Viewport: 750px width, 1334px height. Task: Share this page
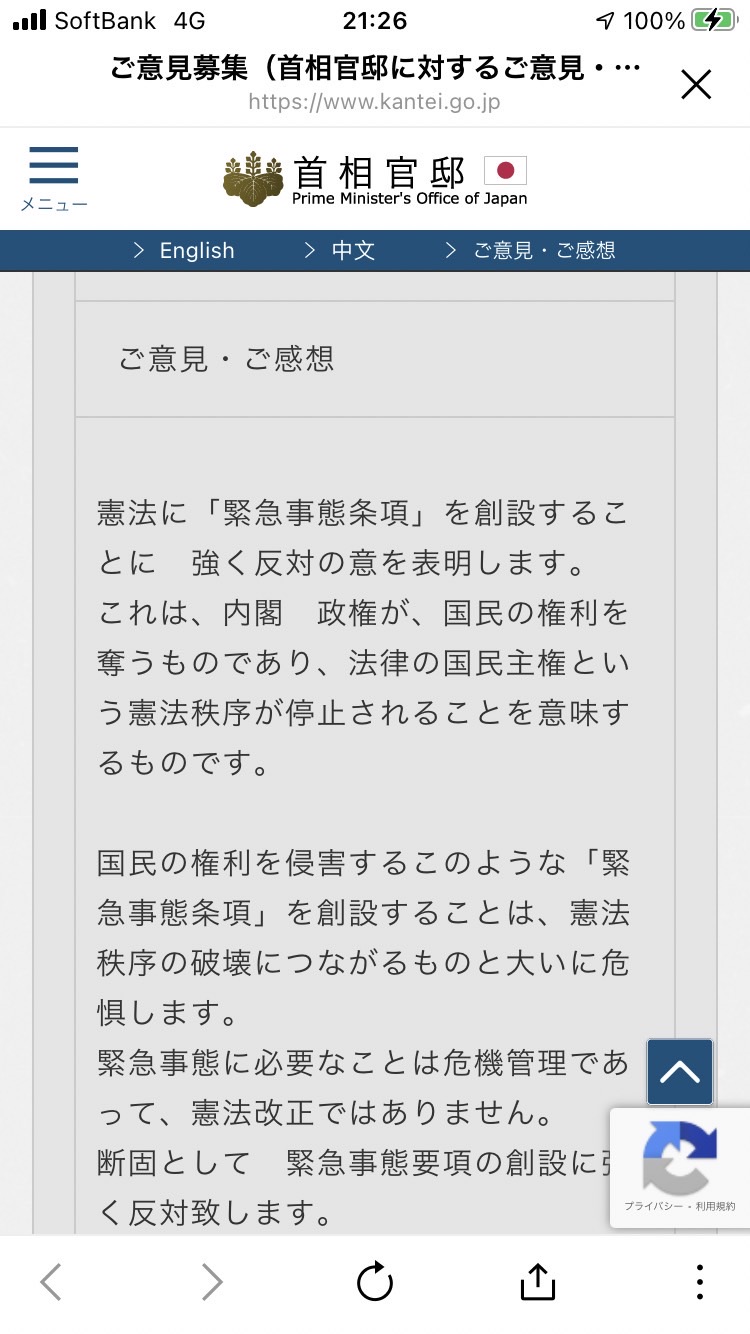[537, 1281]
